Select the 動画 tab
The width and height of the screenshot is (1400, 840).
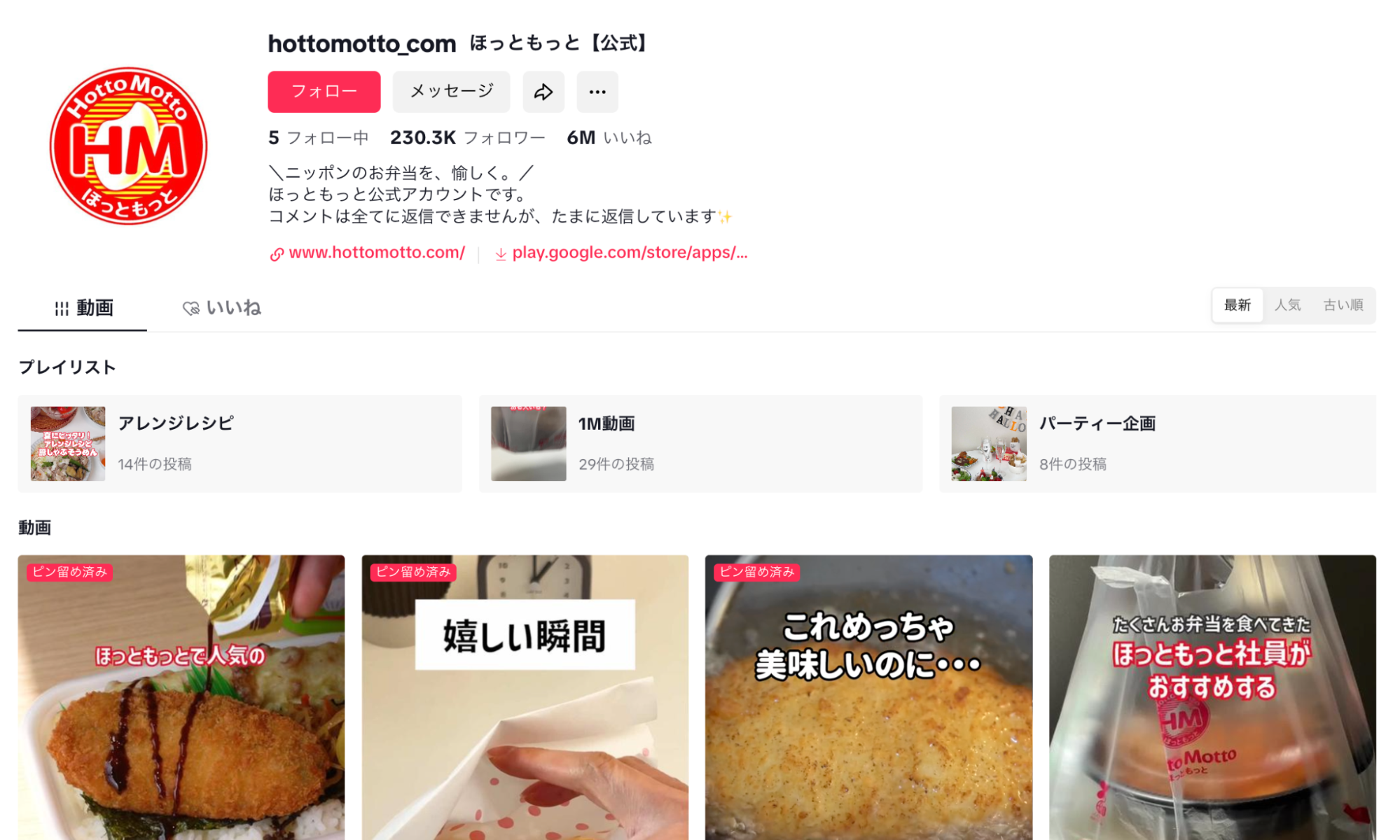(x=83, y=308)
